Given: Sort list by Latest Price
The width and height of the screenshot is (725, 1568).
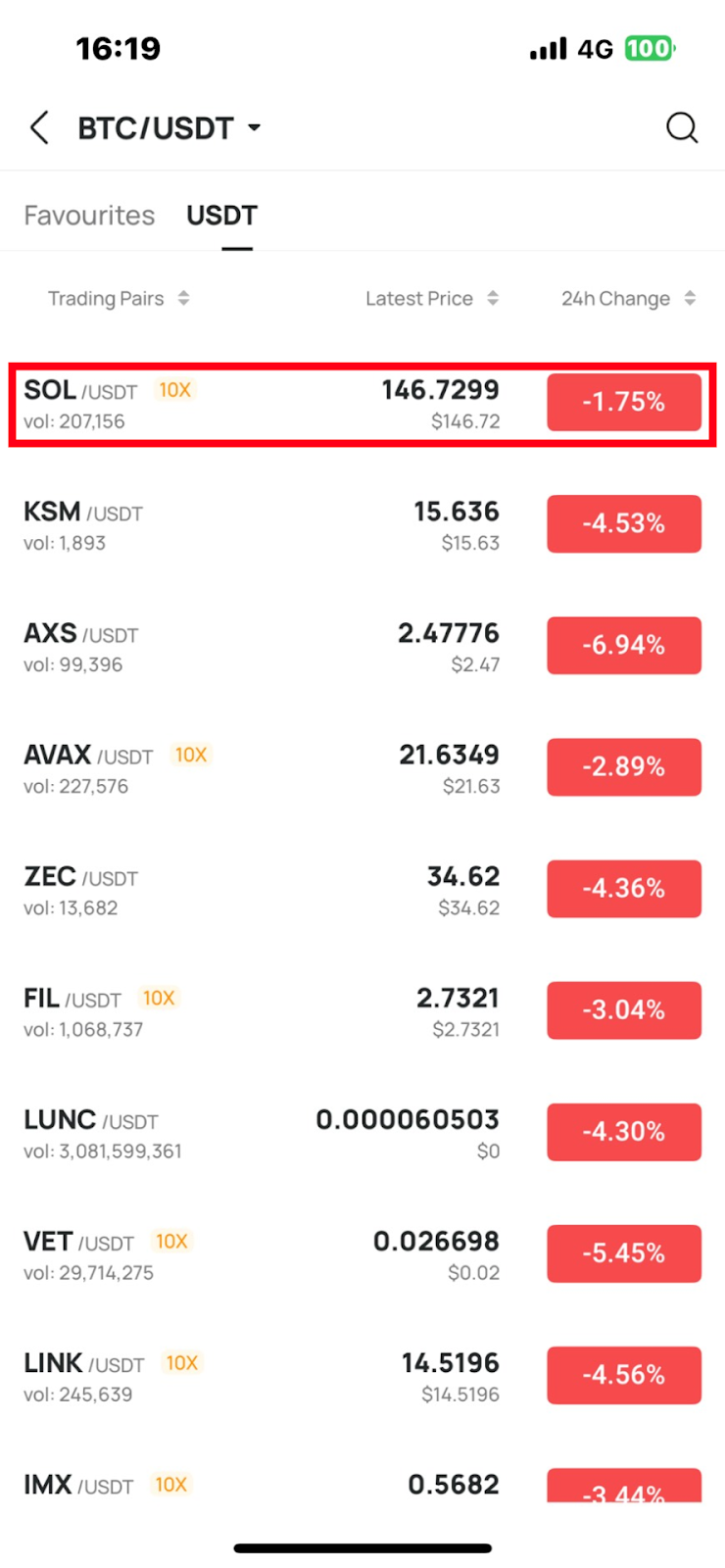Looking at the screenshot, I should [x=432, y=298].
